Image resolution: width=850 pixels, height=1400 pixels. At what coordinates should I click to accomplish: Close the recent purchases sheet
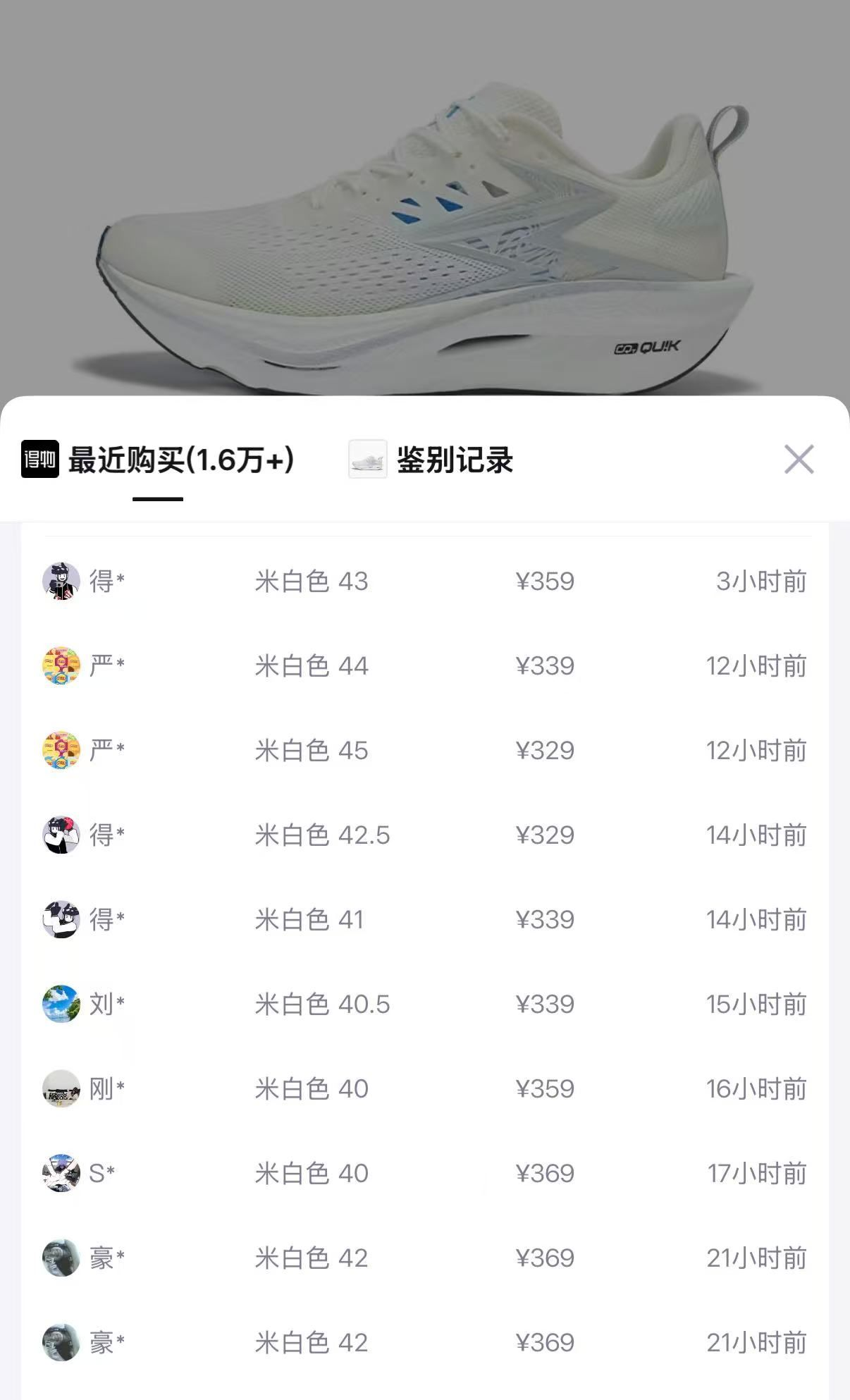(x=799, y=460)
